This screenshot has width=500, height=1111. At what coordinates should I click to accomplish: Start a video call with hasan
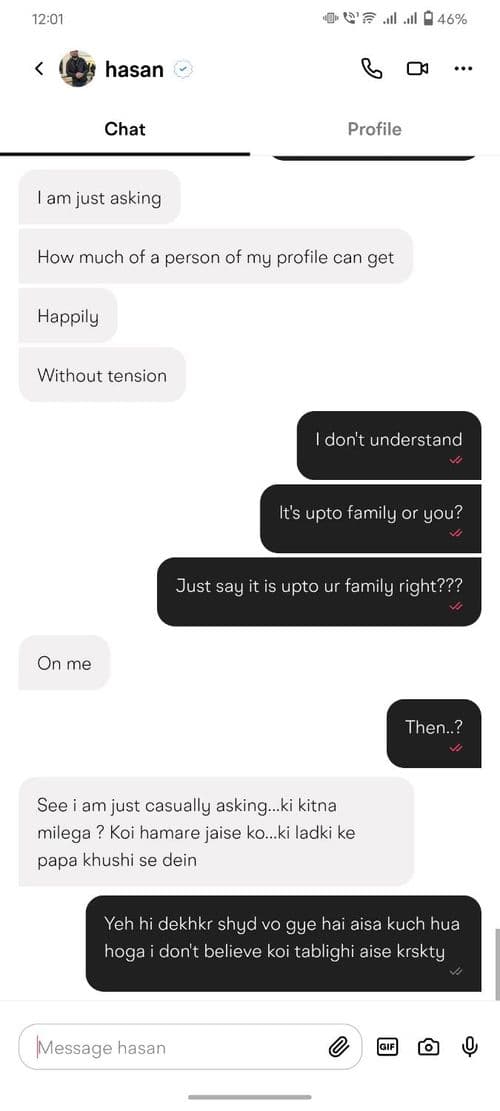417,69
